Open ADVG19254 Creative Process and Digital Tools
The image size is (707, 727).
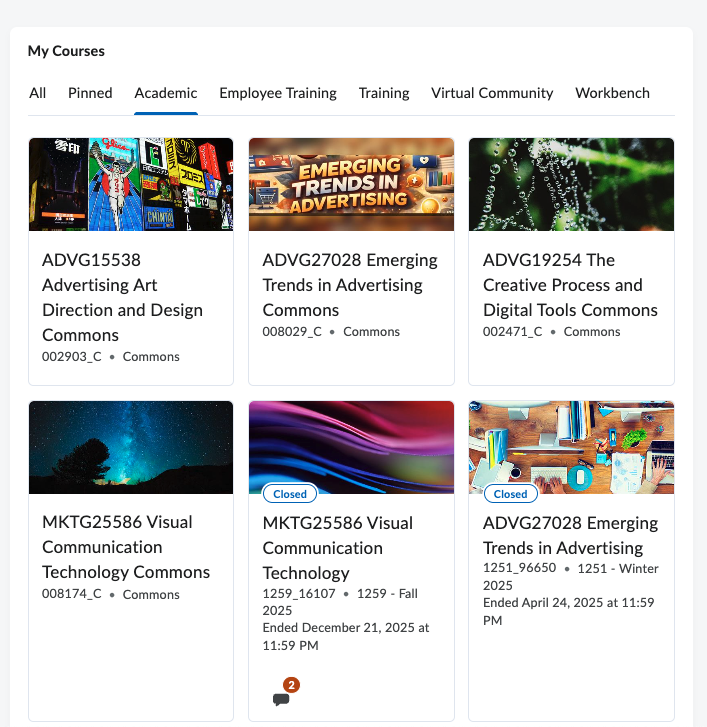point(570,285)
